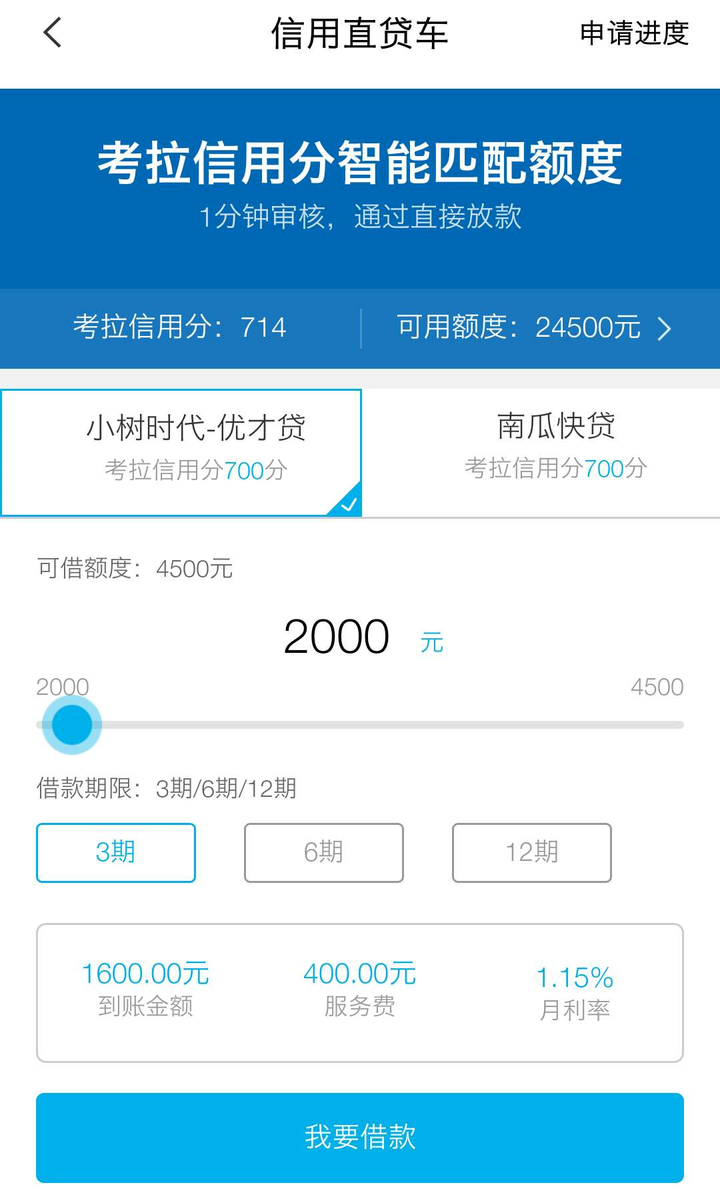This screenshot has width=720, height=1193.
Task: Select the 小树时代-优才贷 tab
Action: (x=181, y=453)
